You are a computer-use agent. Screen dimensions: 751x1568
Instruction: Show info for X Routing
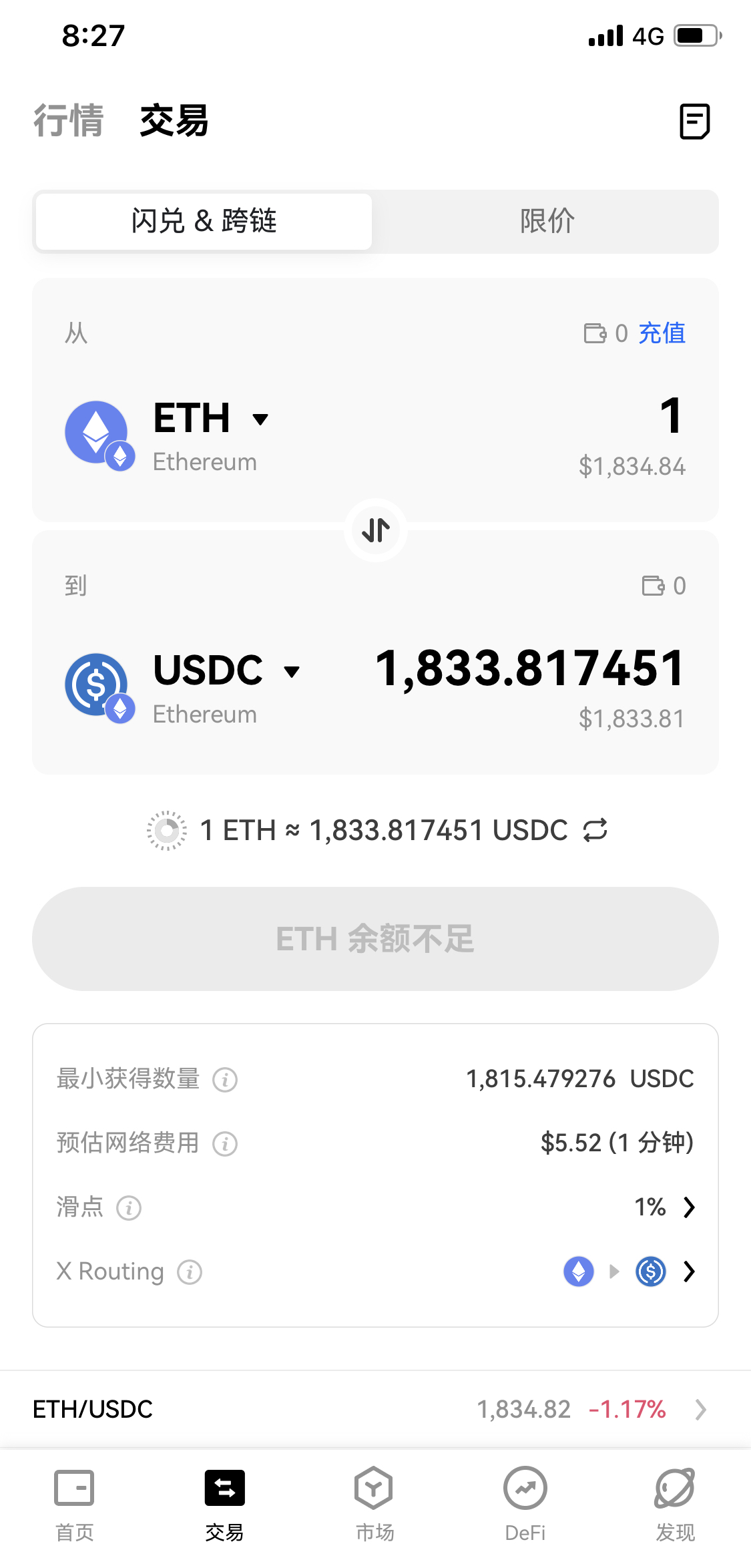190,1271
